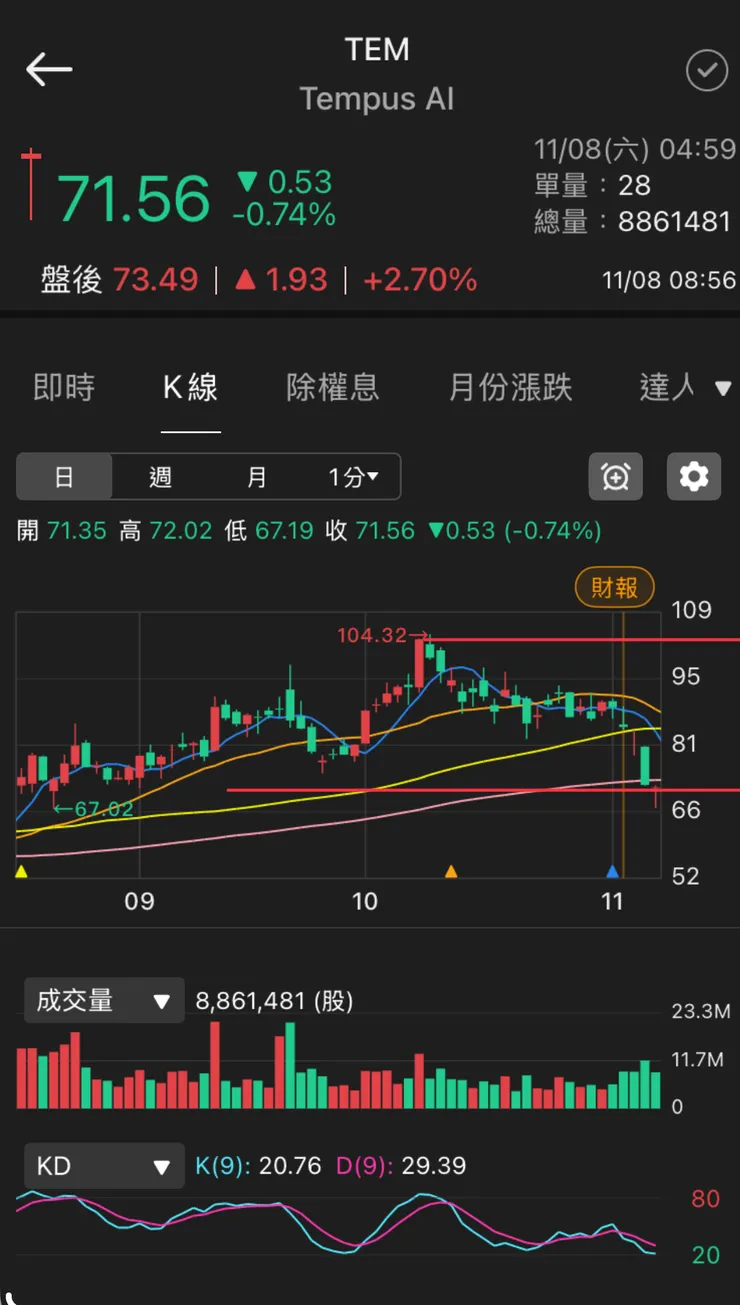740x1305 pixels.
Task: Open the 成交量 volume indicator dropdown
Action: [103, 999]
